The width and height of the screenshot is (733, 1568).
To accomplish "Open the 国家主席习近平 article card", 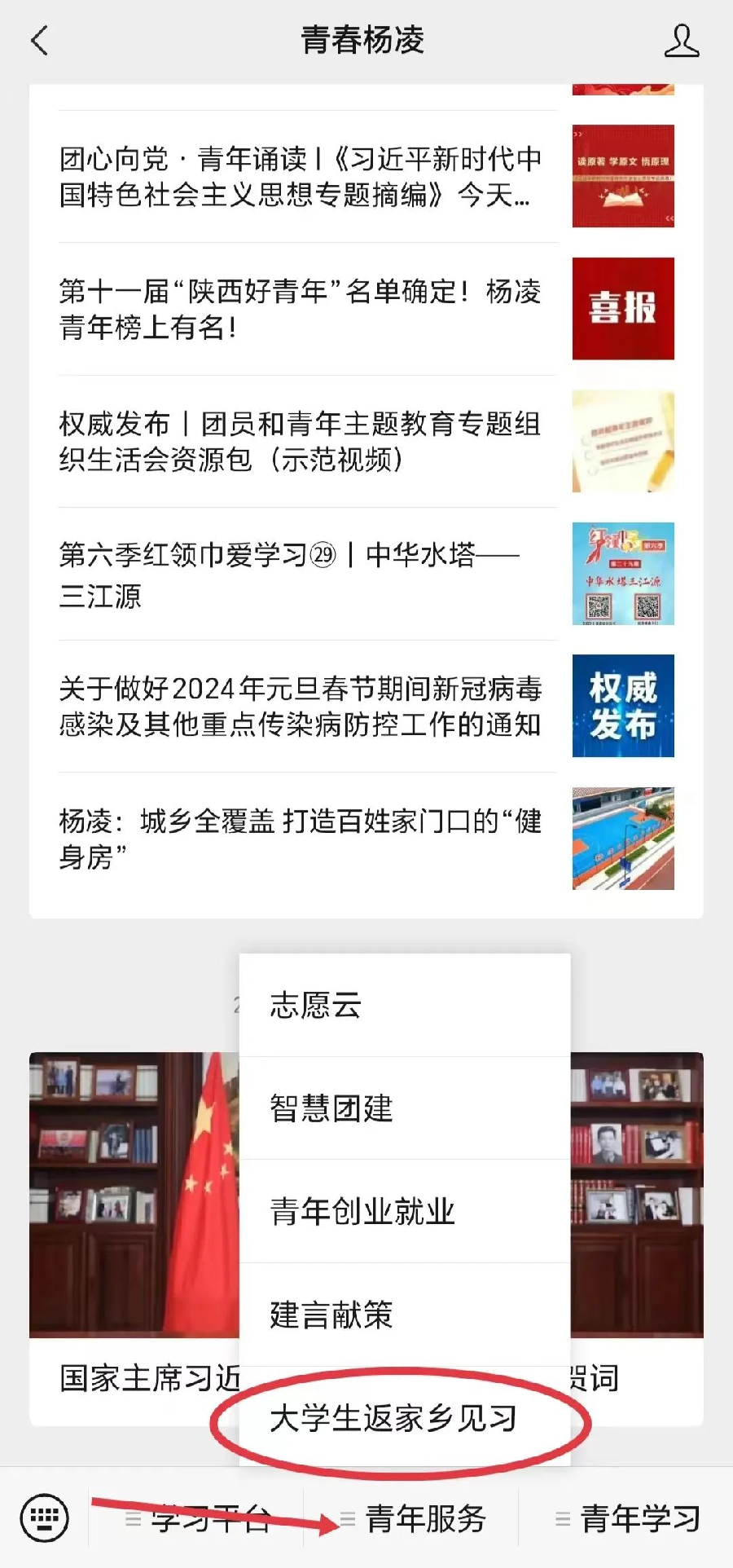I will tap(134, 1222).
